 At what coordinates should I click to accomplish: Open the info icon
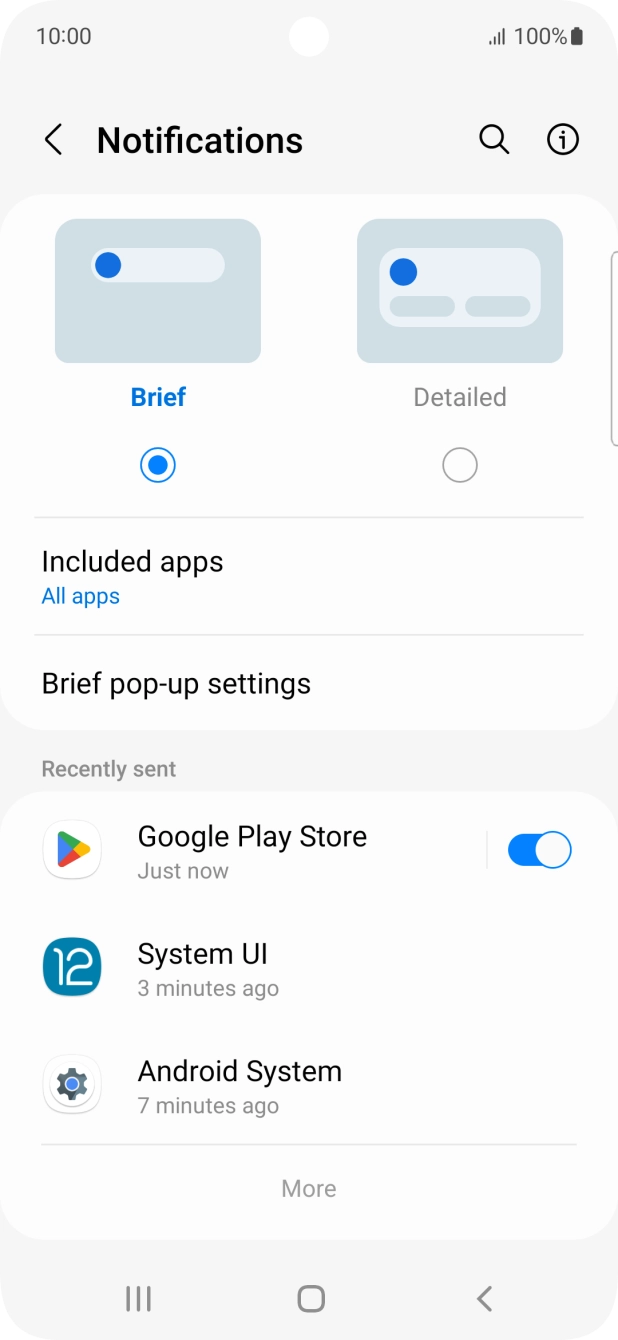coord(563,140)
